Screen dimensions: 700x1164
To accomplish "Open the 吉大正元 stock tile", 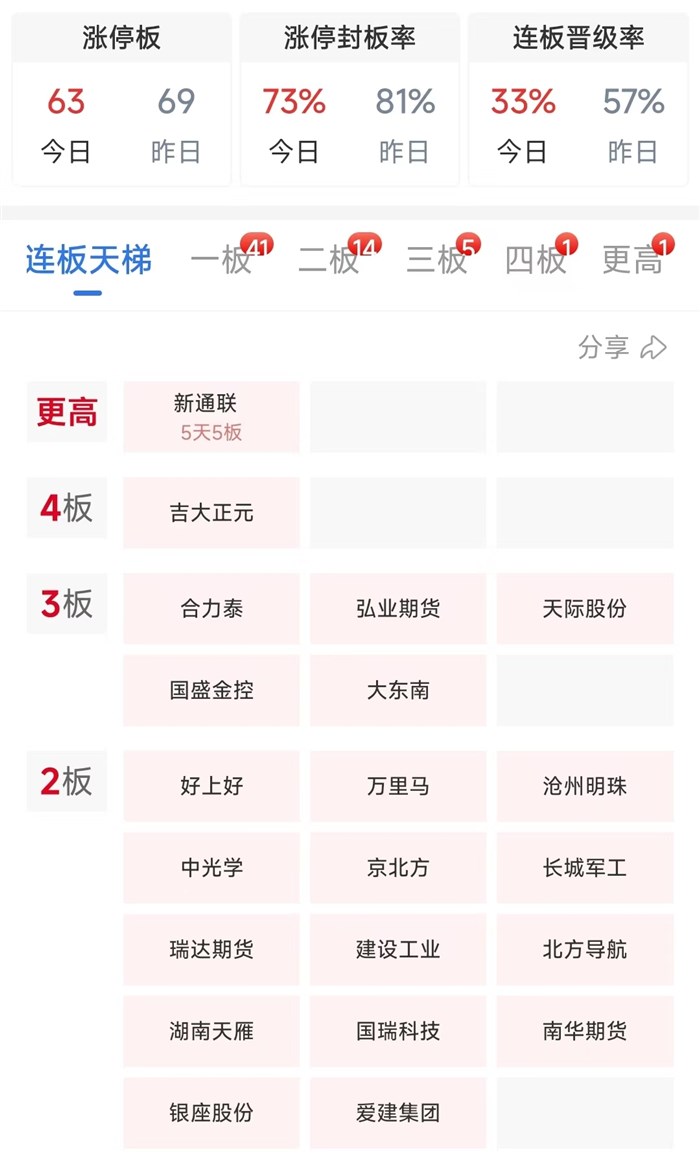I will (211, 513).
